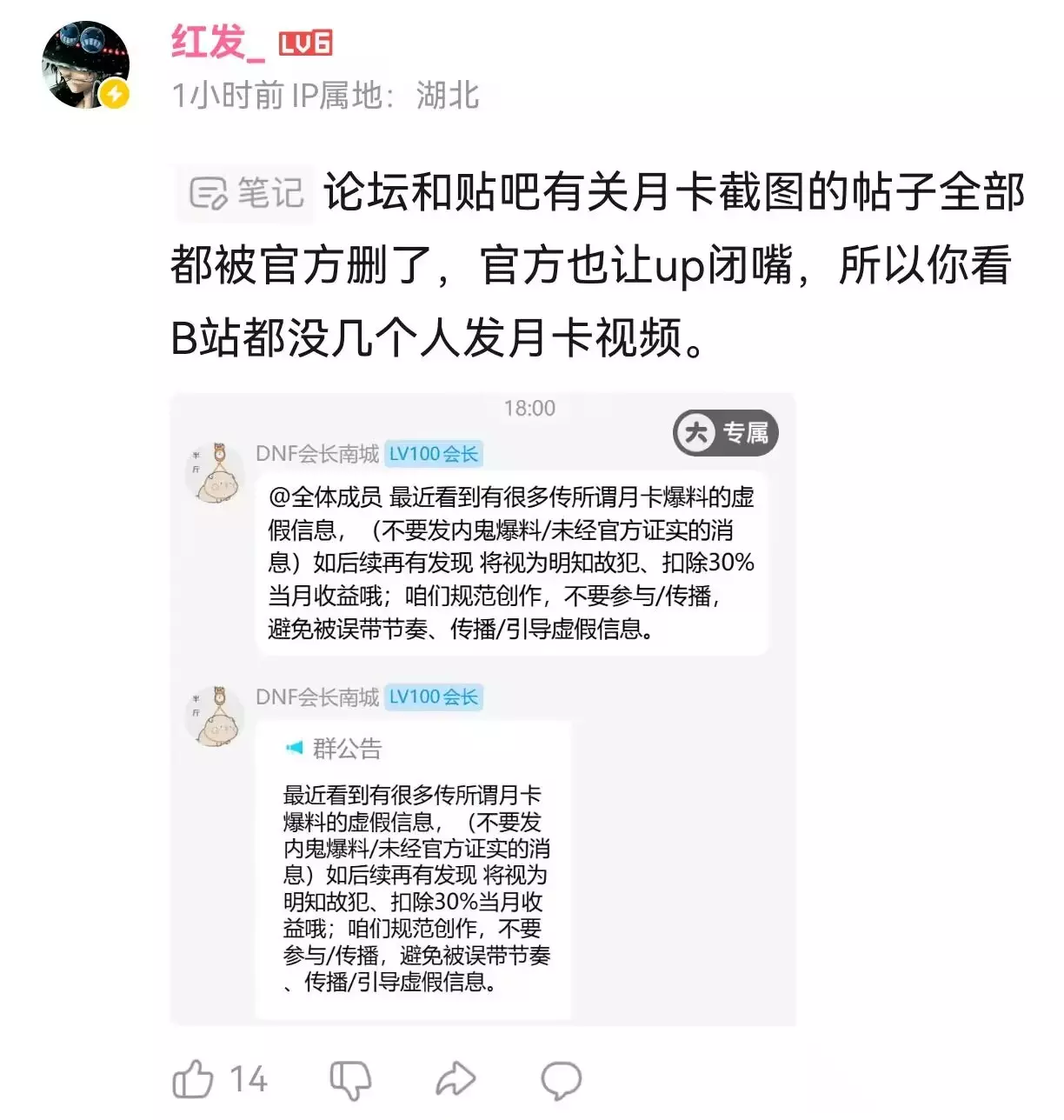Open 红发_'s profile avatar
This screenshot has height=1120, width=1064.
click(x=86, y=65)
